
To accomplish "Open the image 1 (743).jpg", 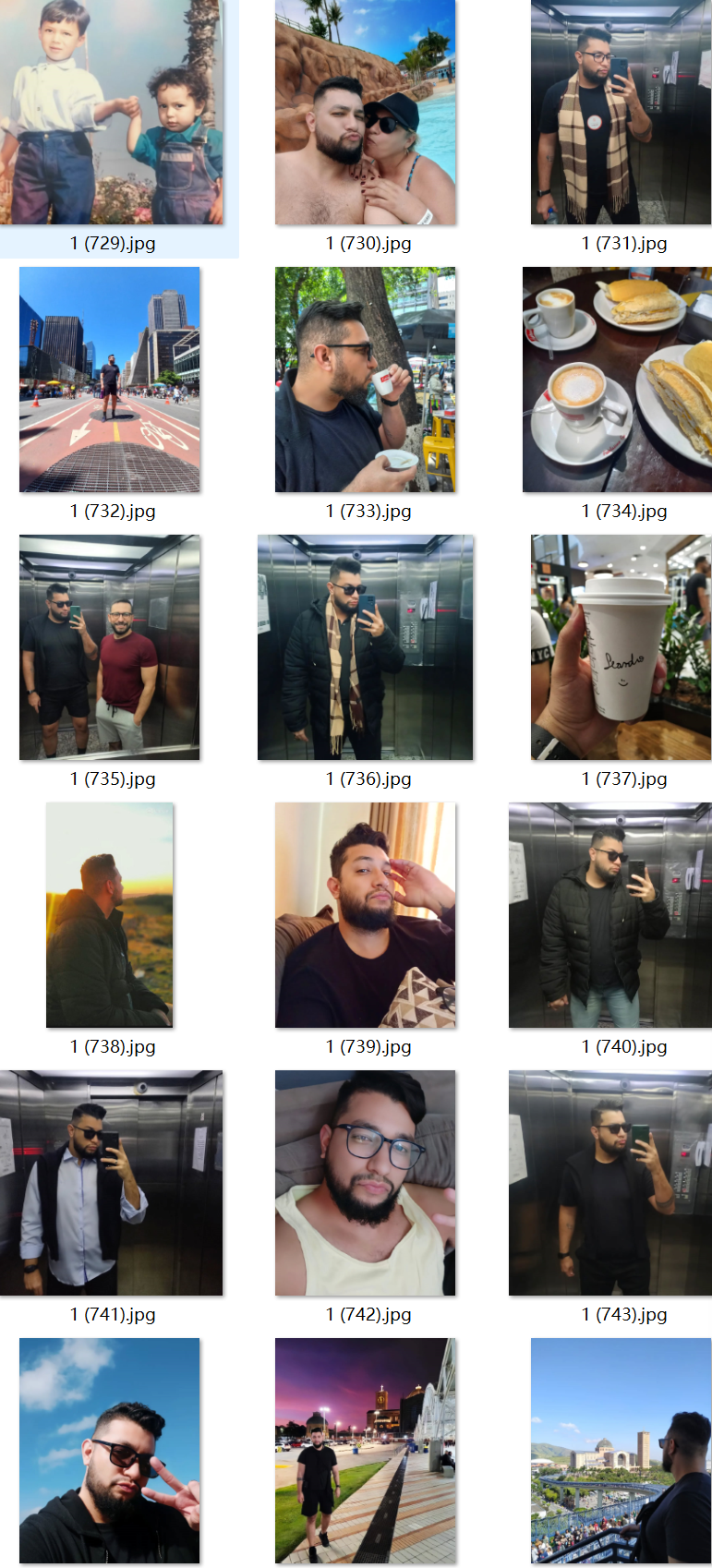I will [609, 1183].
